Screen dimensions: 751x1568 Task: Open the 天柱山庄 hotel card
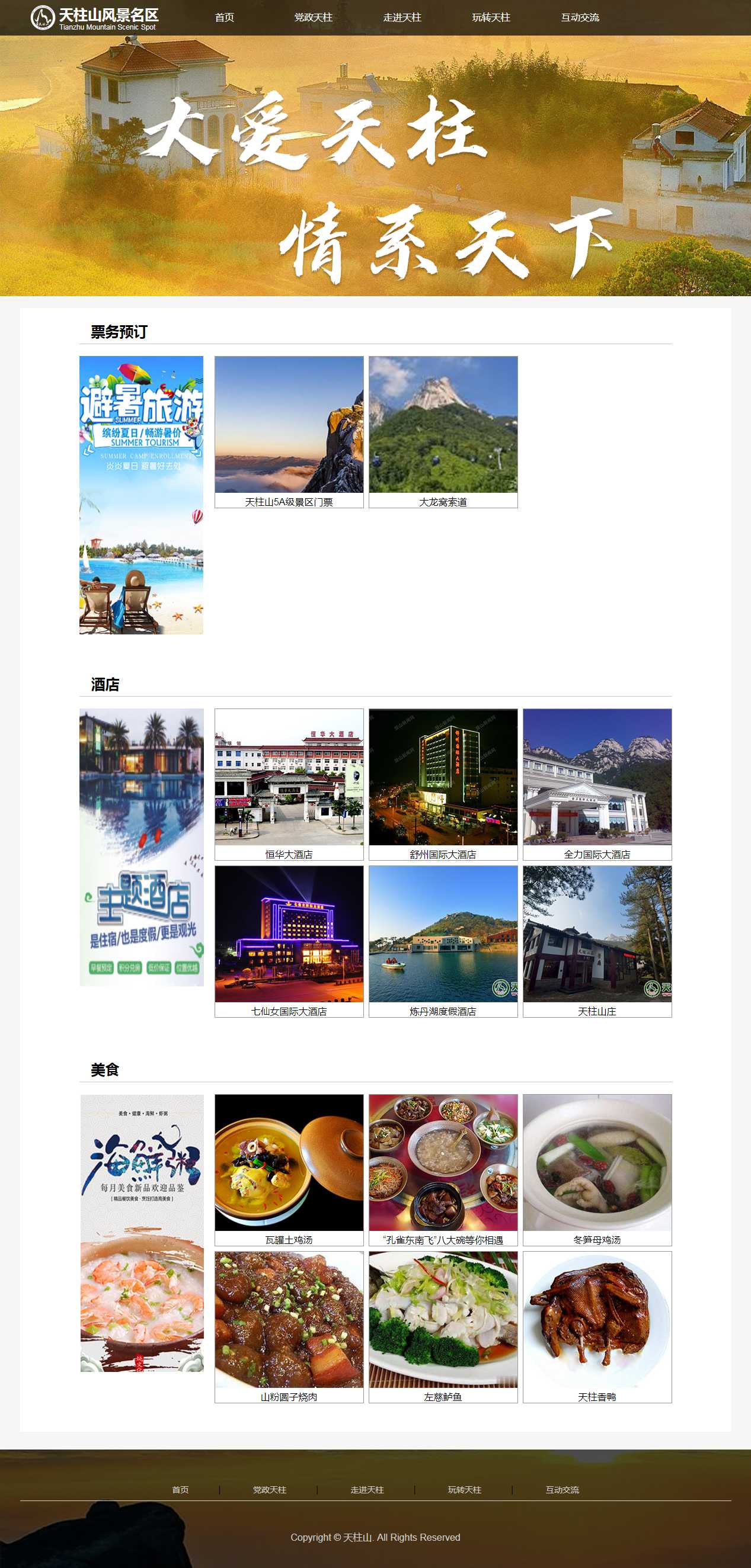pyautogui.click(x=597, y=941)
